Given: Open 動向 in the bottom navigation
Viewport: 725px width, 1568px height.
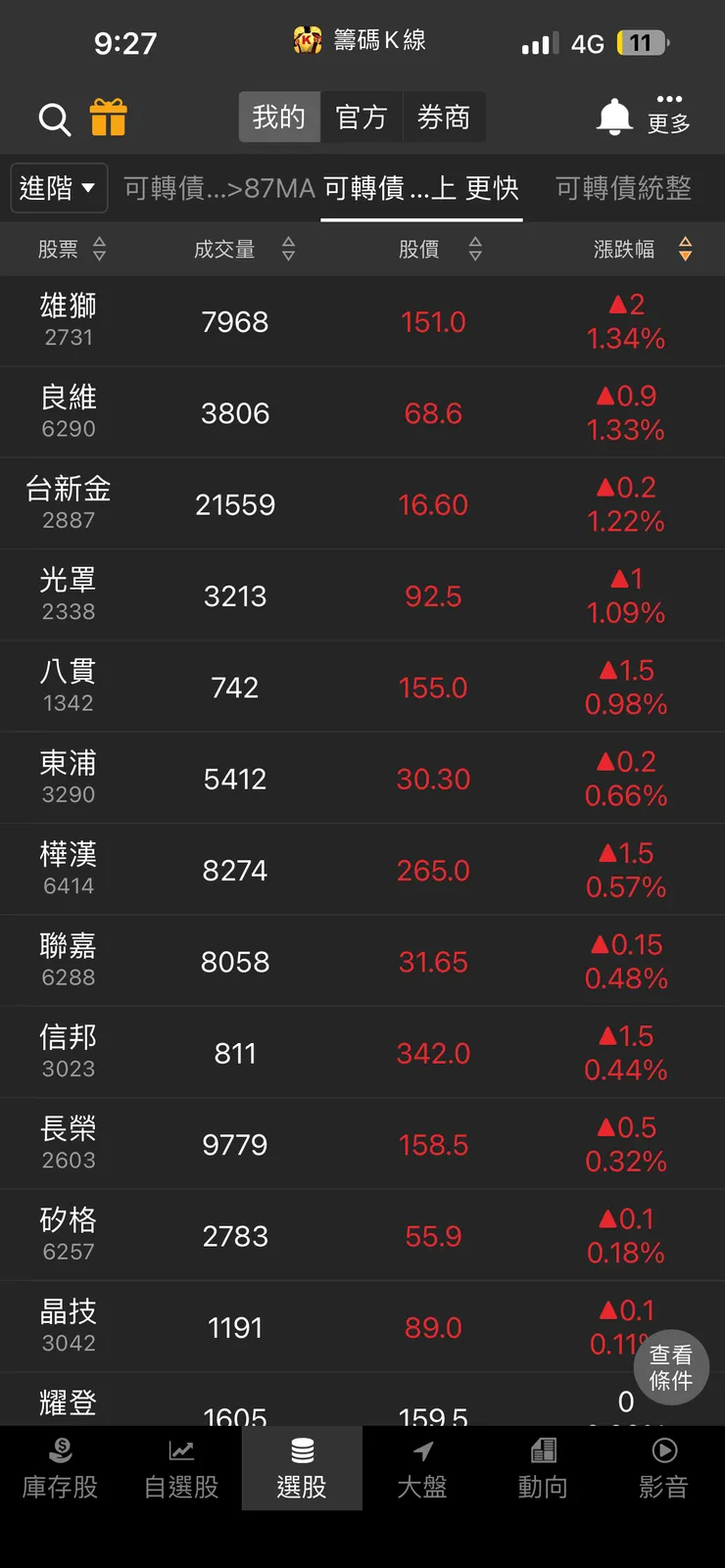Looking at the screenshot, I should pyautogui.click(x=543, y=1469).
